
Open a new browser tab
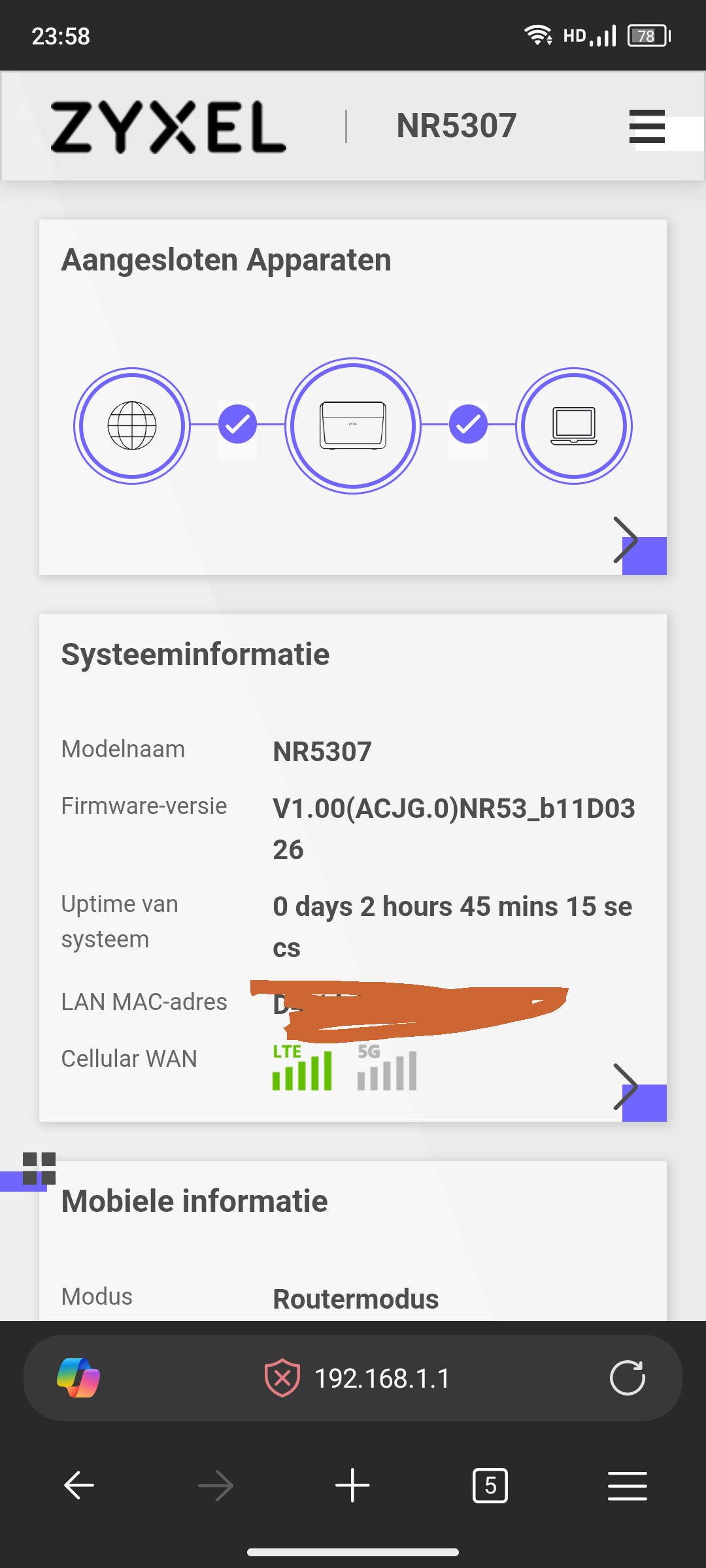352,1486
